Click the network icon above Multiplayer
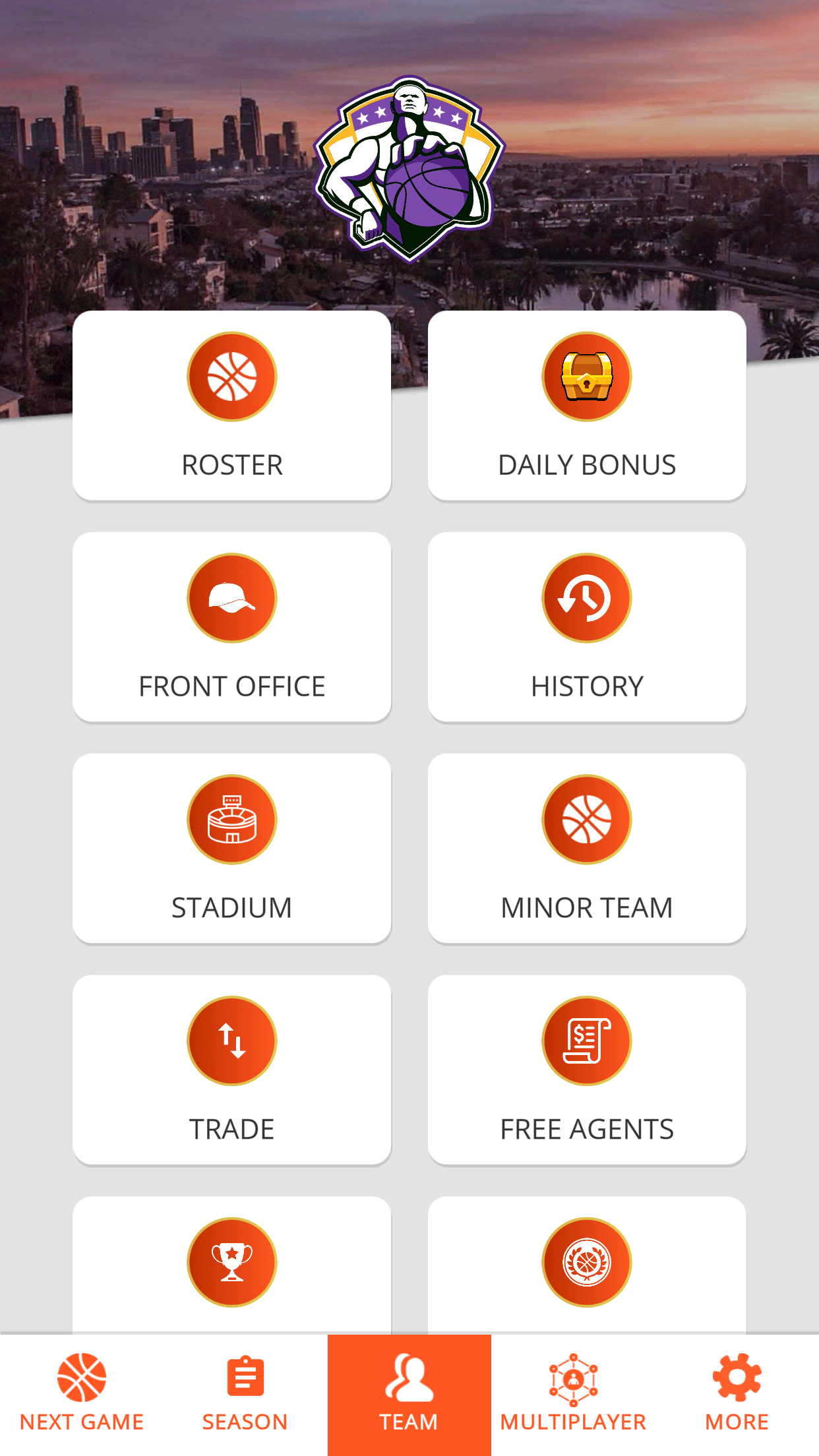The height and width of the screenshot is (1456, 819). [573, 1378]
